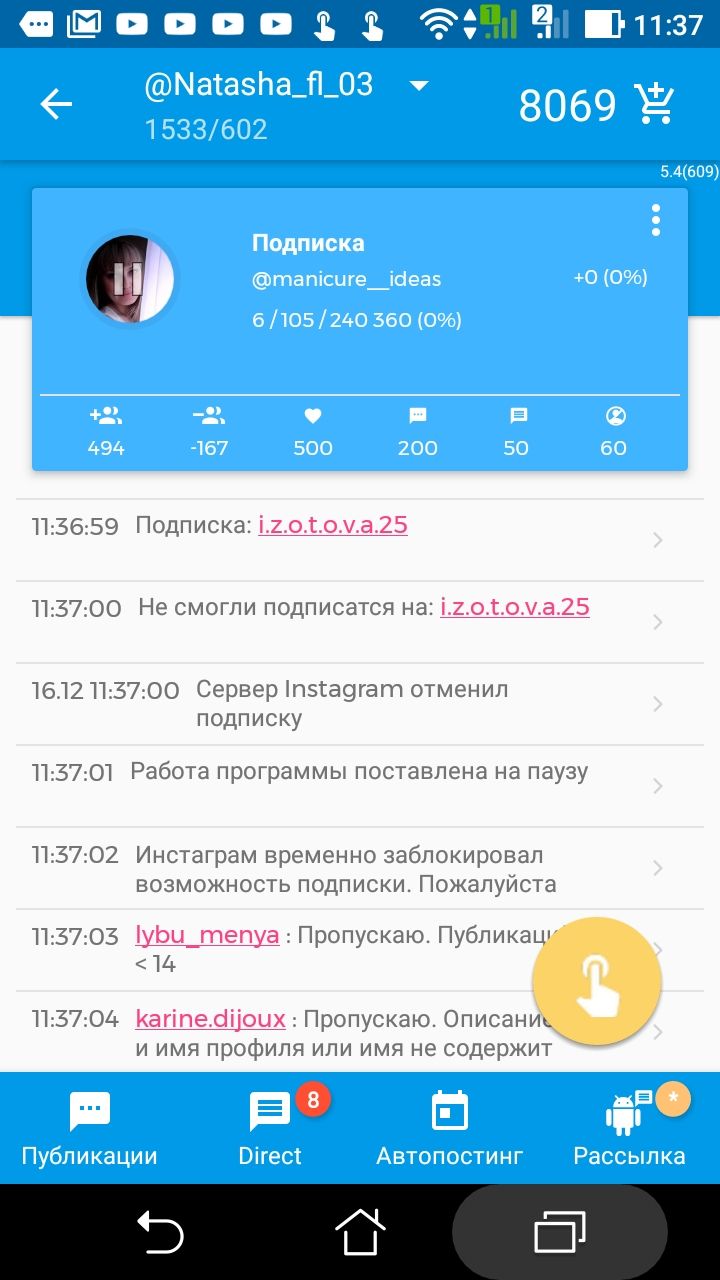The width and height of the screenshot is (720, 1280).
Task: Open the Подписка card overflow menu
Action: coord(655,220)
